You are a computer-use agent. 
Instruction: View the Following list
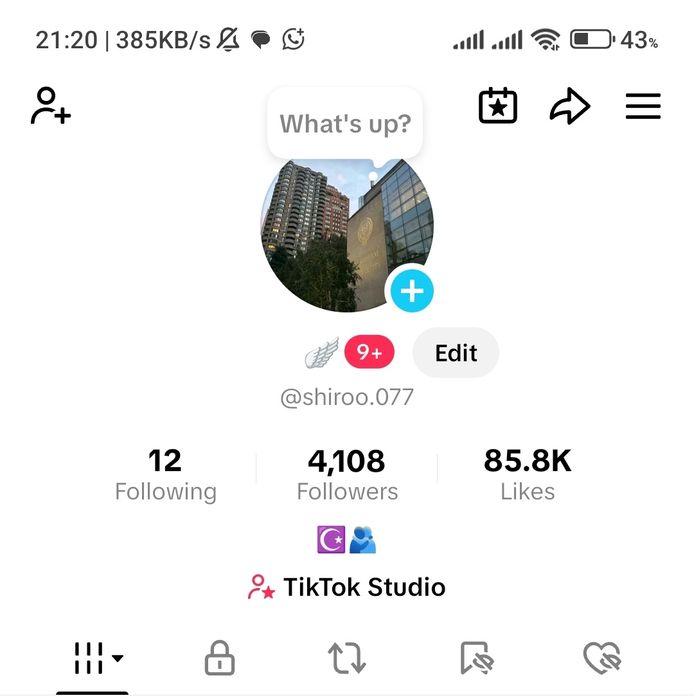click(x=165, y=475)
